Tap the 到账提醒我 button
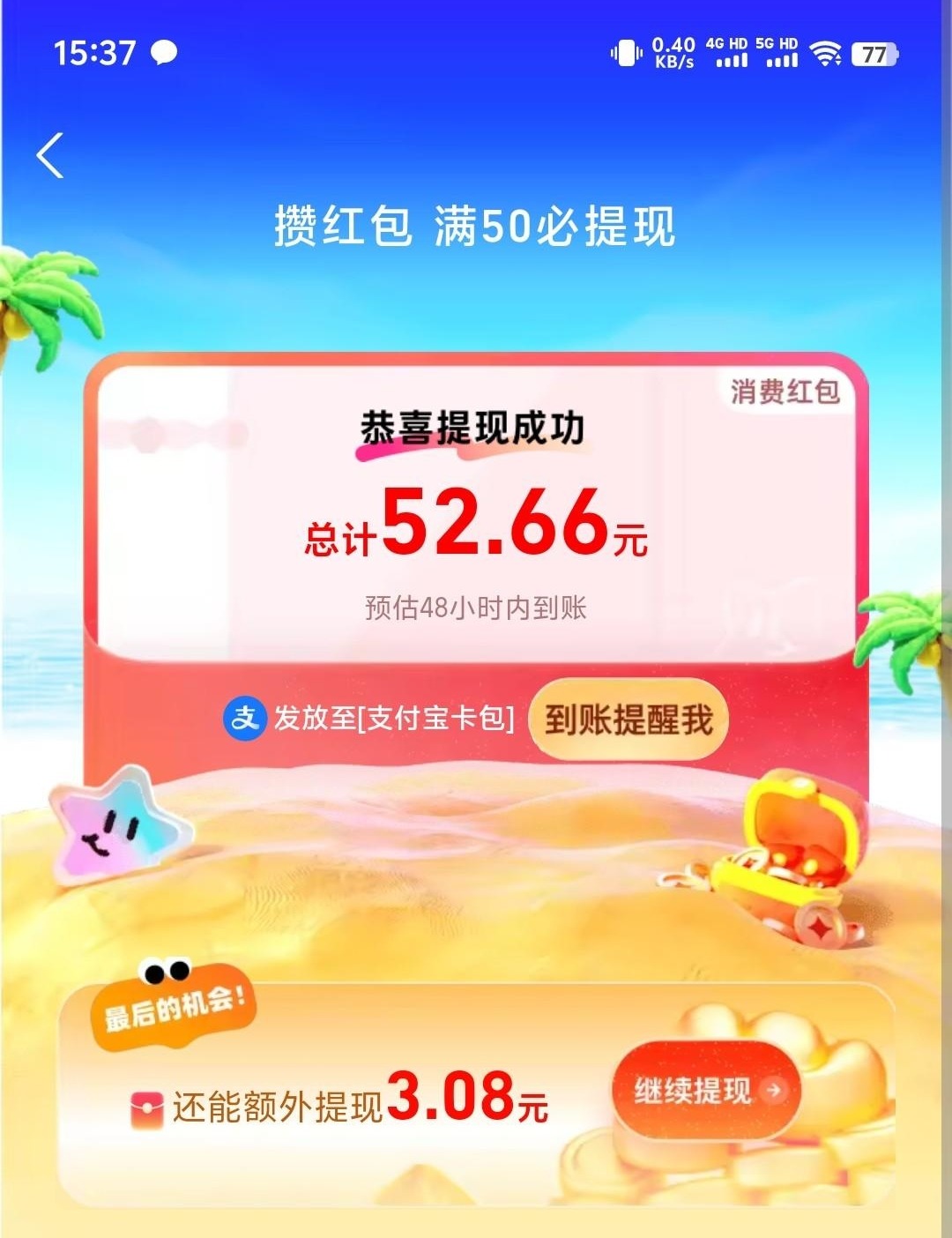952x1238 pixels. pyautogui.click(x=628, y=720)
